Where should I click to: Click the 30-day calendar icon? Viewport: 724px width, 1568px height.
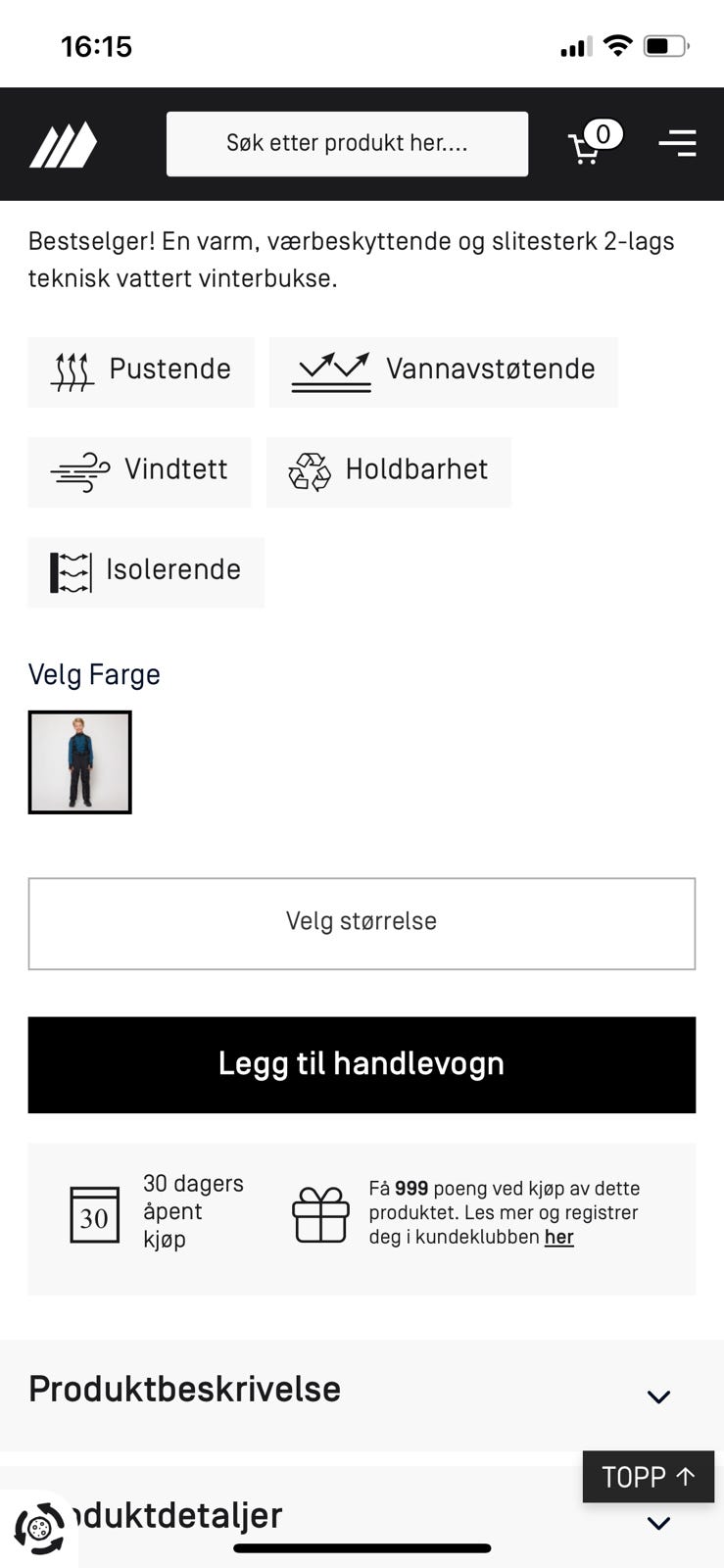(93, 1218)
